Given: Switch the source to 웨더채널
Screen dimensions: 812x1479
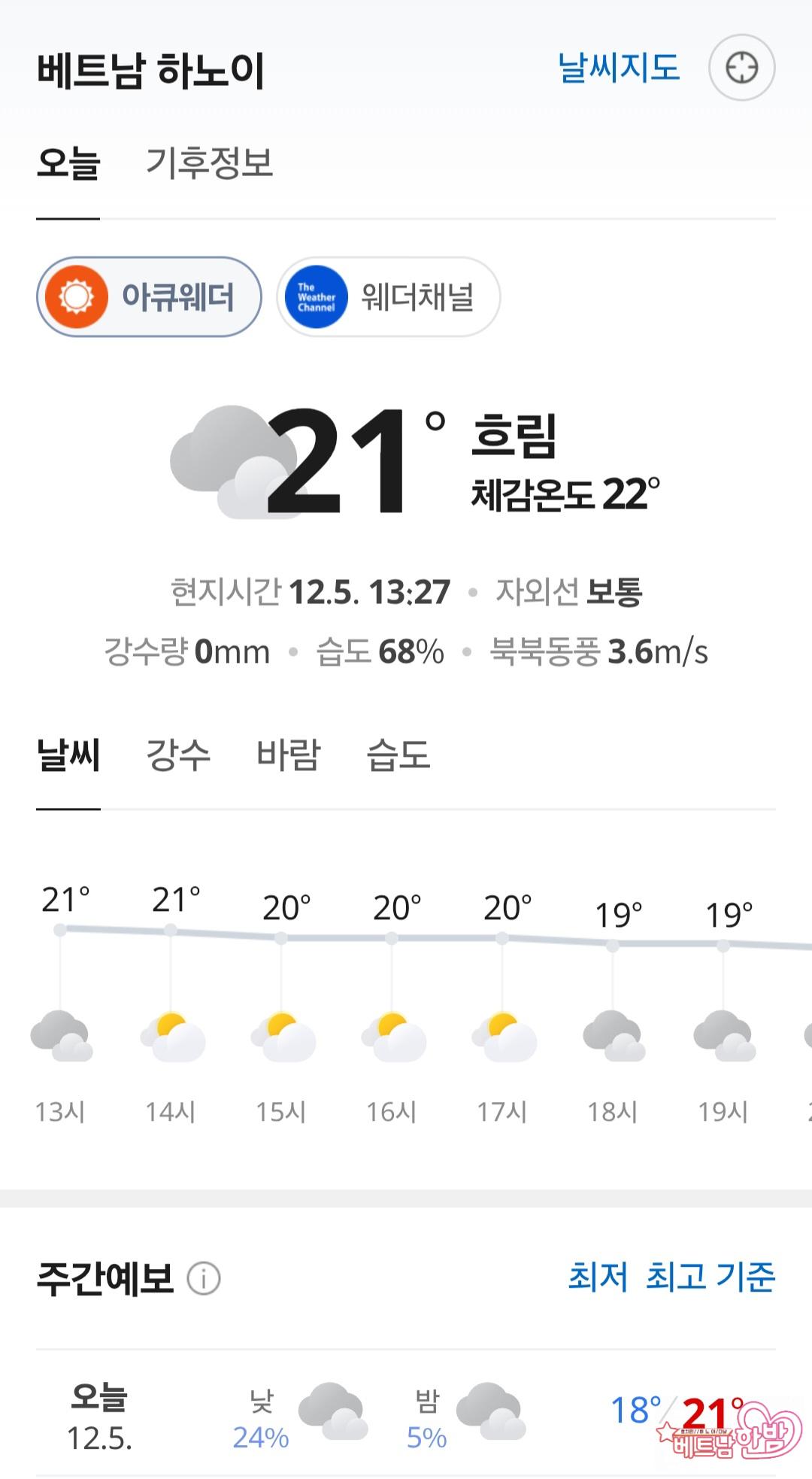Looking at the screenshot, I should coord(388,297).
